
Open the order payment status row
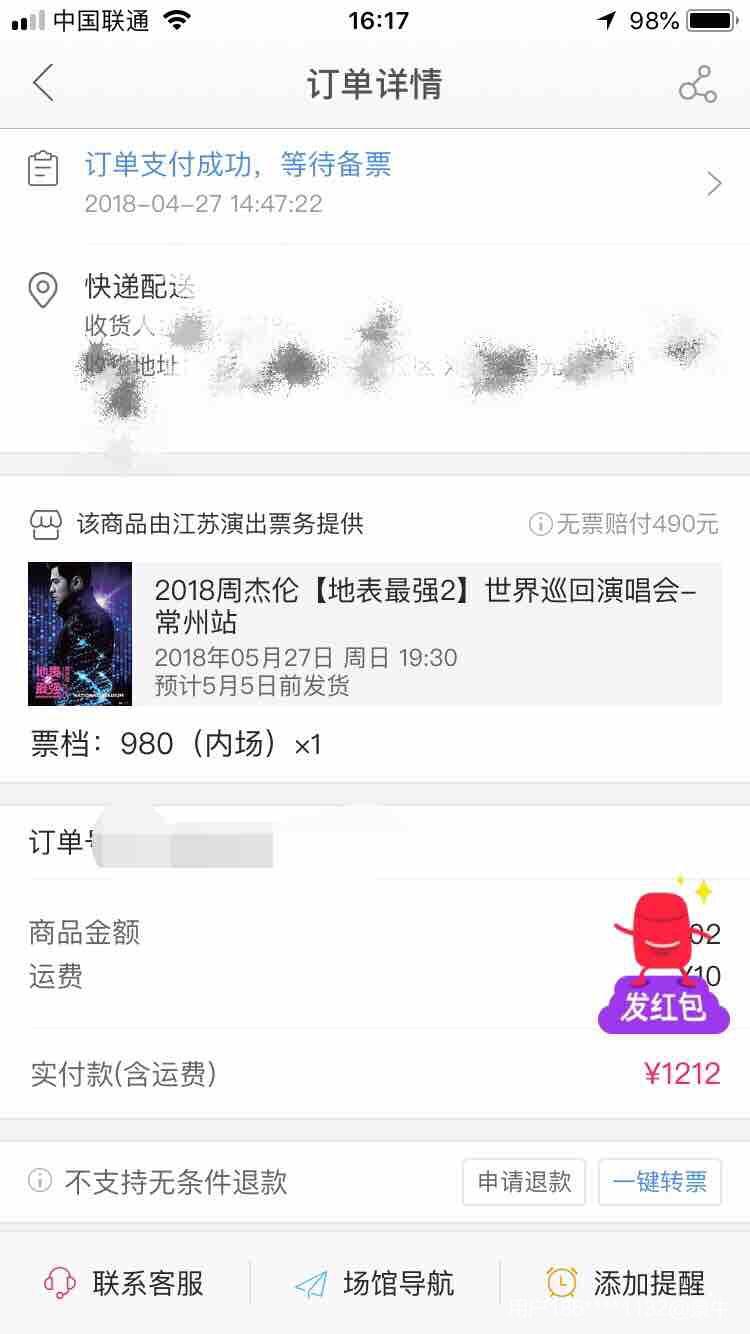pyautogui.click(x=375, y=183)
